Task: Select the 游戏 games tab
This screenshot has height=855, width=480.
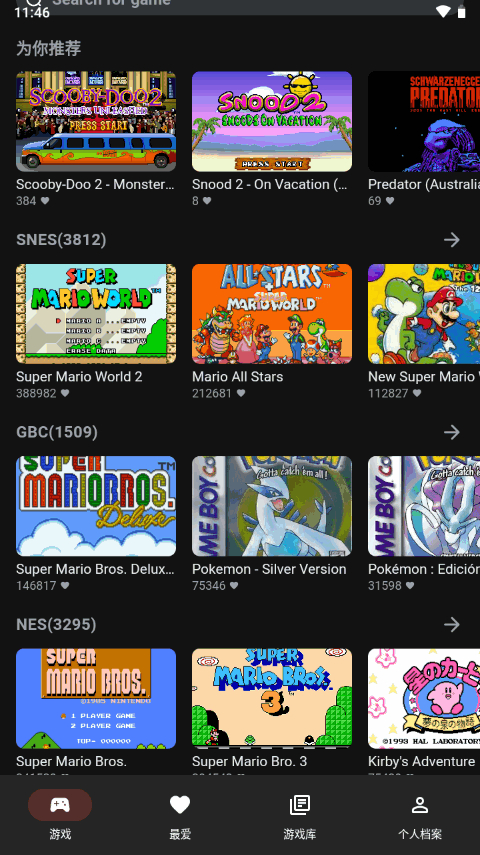Action: pos(60,815)
